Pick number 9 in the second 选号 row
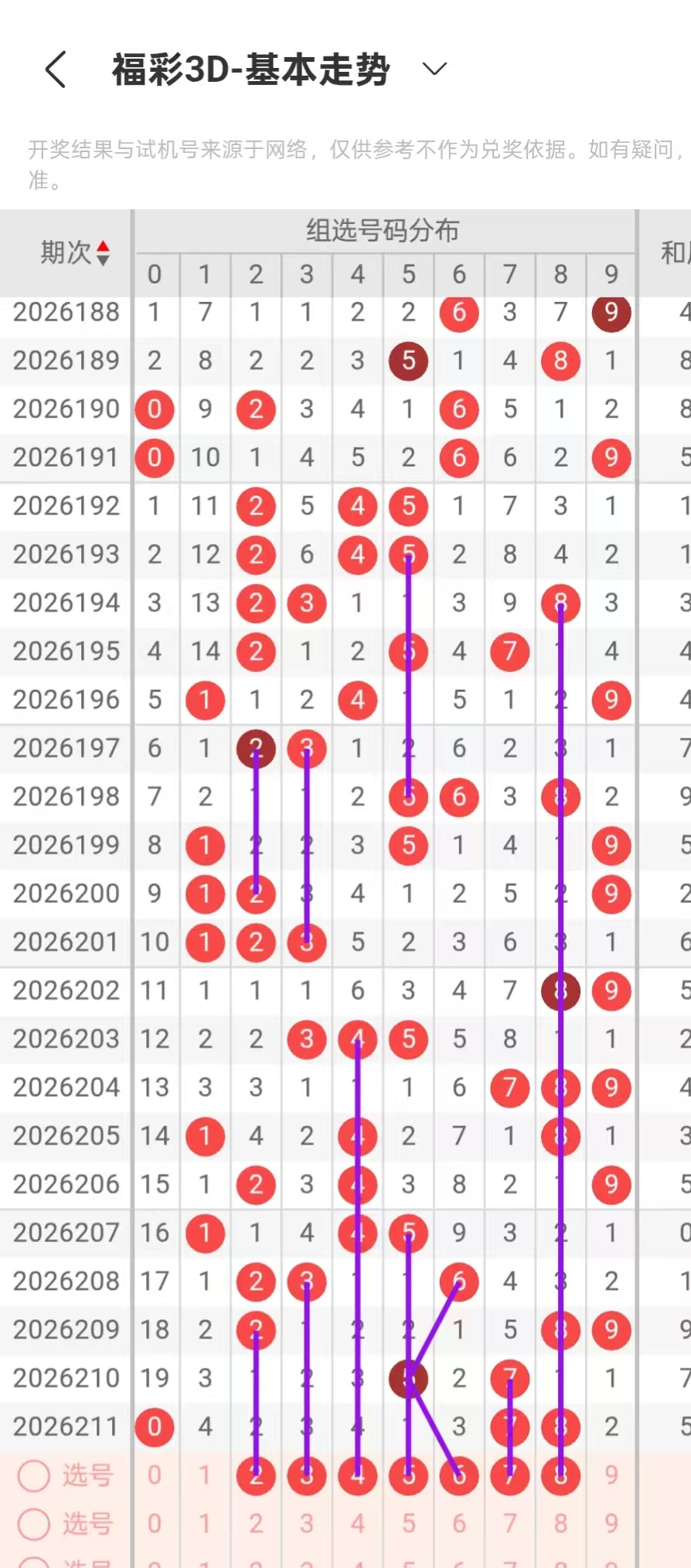The width and height of the screenshot is (691, 1568). pyautogui.click(x=611, y=1523)
